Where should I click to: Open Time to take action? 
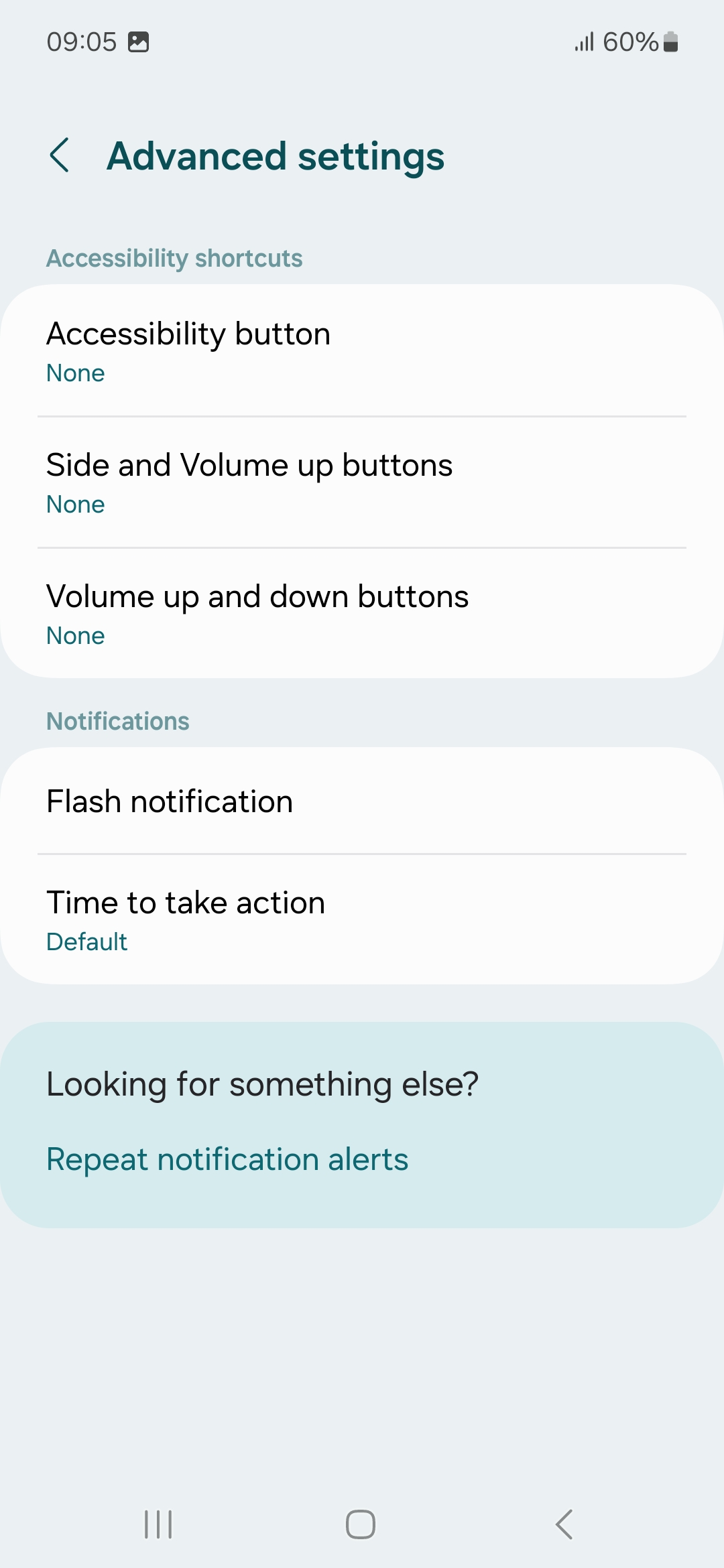tap(362, 920)
